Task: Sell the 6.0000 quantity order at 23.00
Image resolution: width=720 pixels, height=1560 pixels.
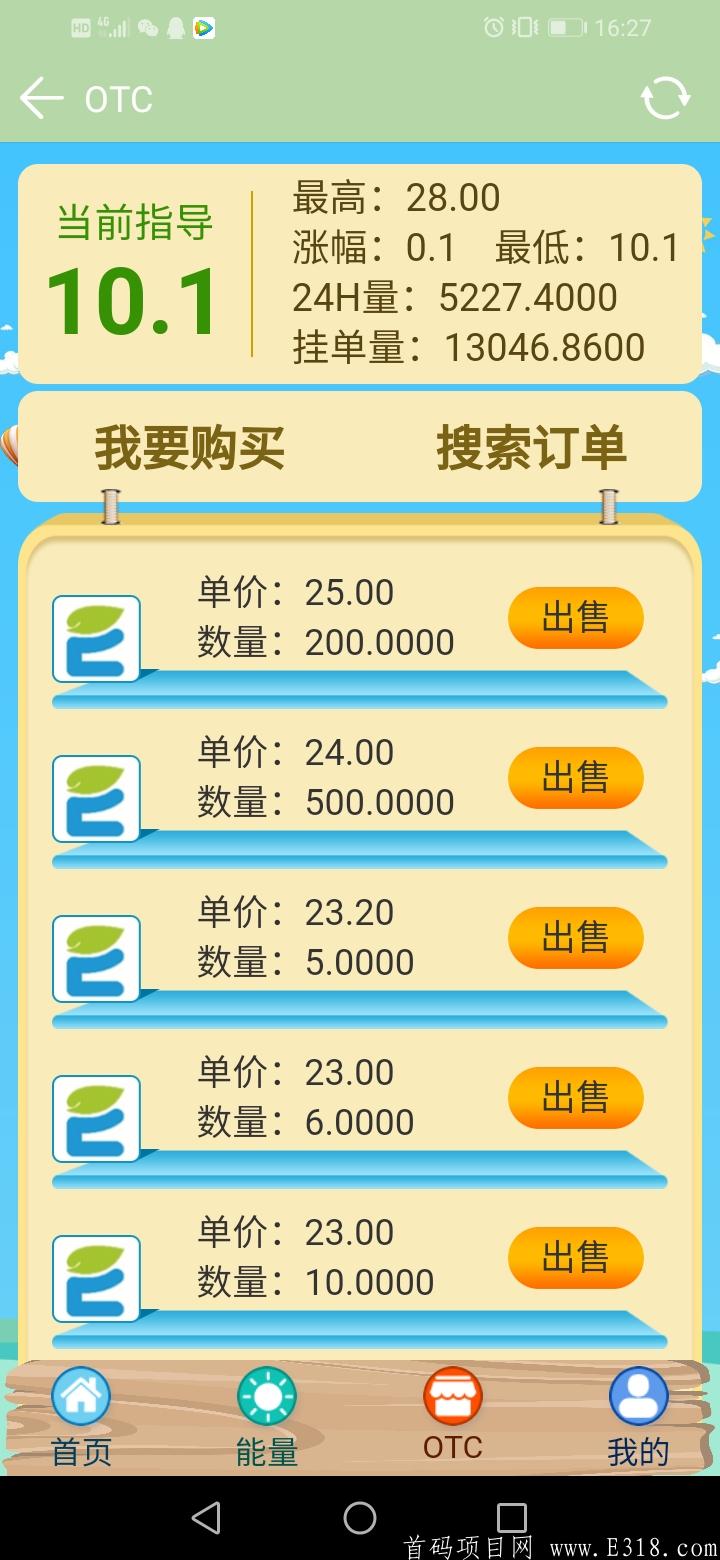Action: (x=575, y=1098)
